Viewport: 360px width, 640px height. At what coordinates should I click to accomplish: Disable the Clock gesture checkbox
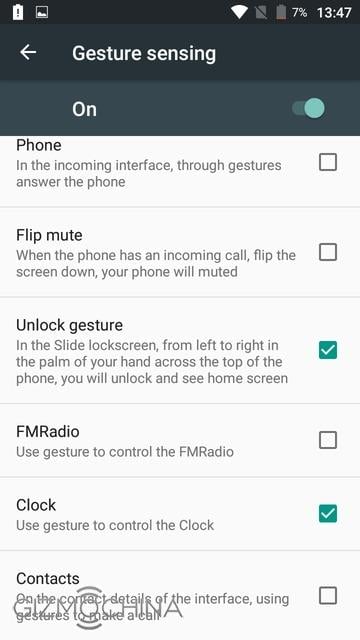pos(328,513)
